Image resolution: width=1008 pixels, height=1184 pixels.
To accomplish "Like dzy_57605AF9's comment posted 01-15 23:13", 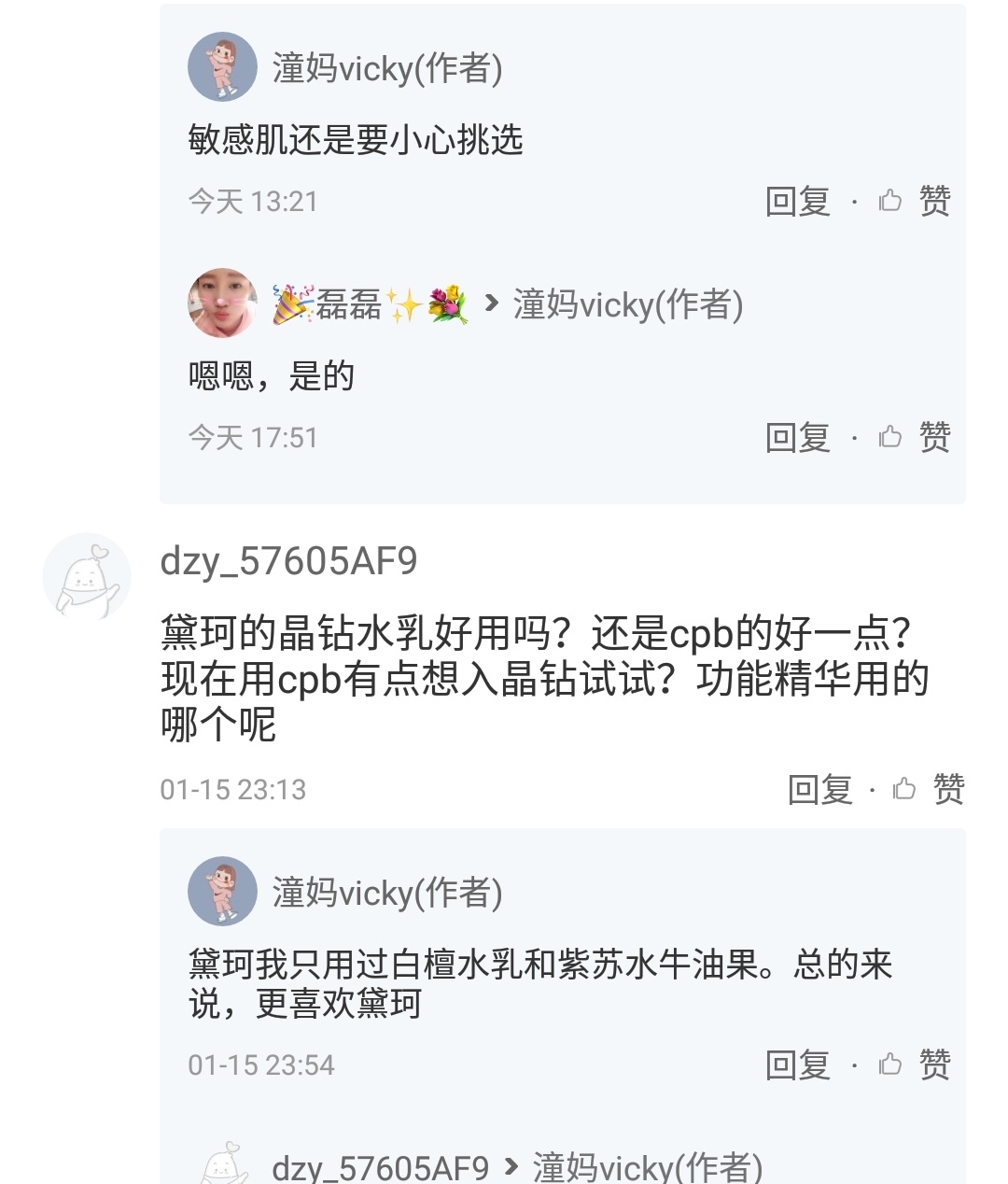I will 930,789.
